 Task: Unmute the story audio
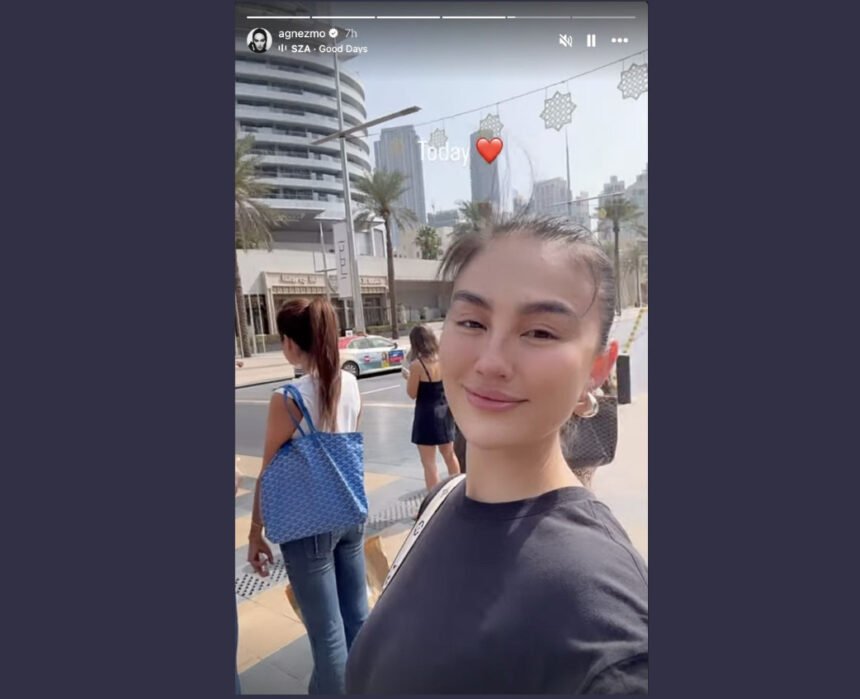pyautogui.click(x=565, y=40)
